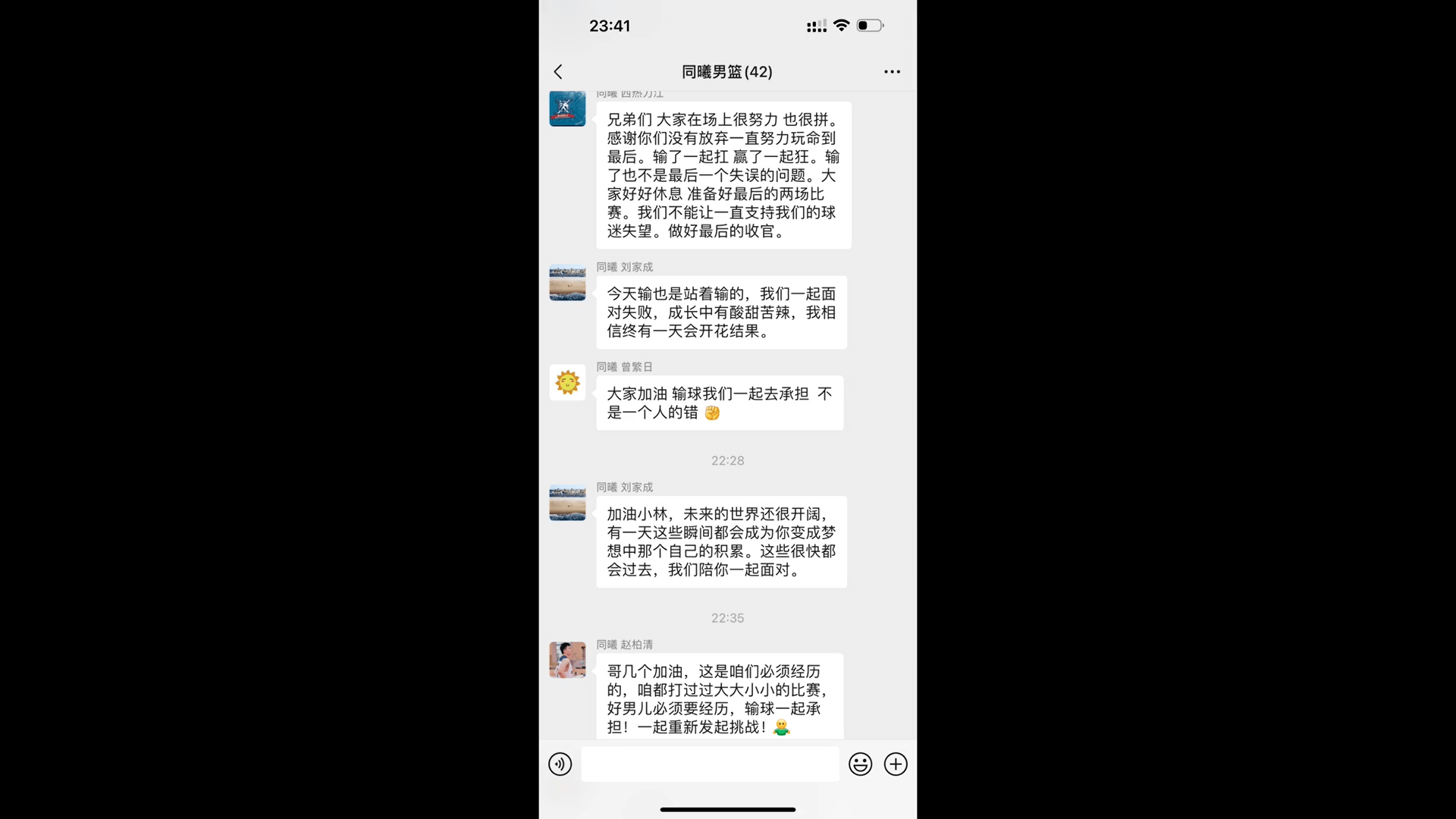View profile of the top message sender
The image size is (1456, 819).
point(567,109)
